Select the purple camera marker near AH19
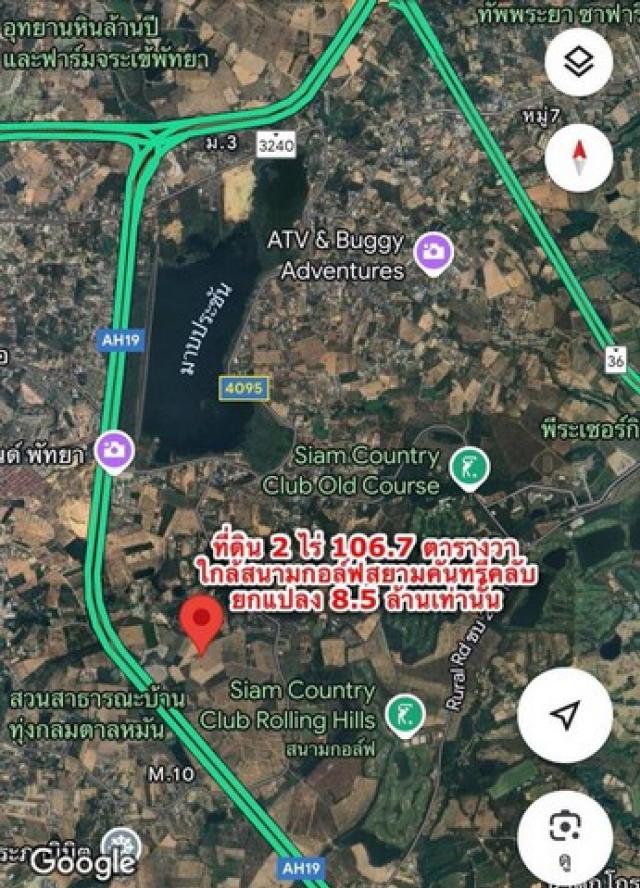 [115, 451]
